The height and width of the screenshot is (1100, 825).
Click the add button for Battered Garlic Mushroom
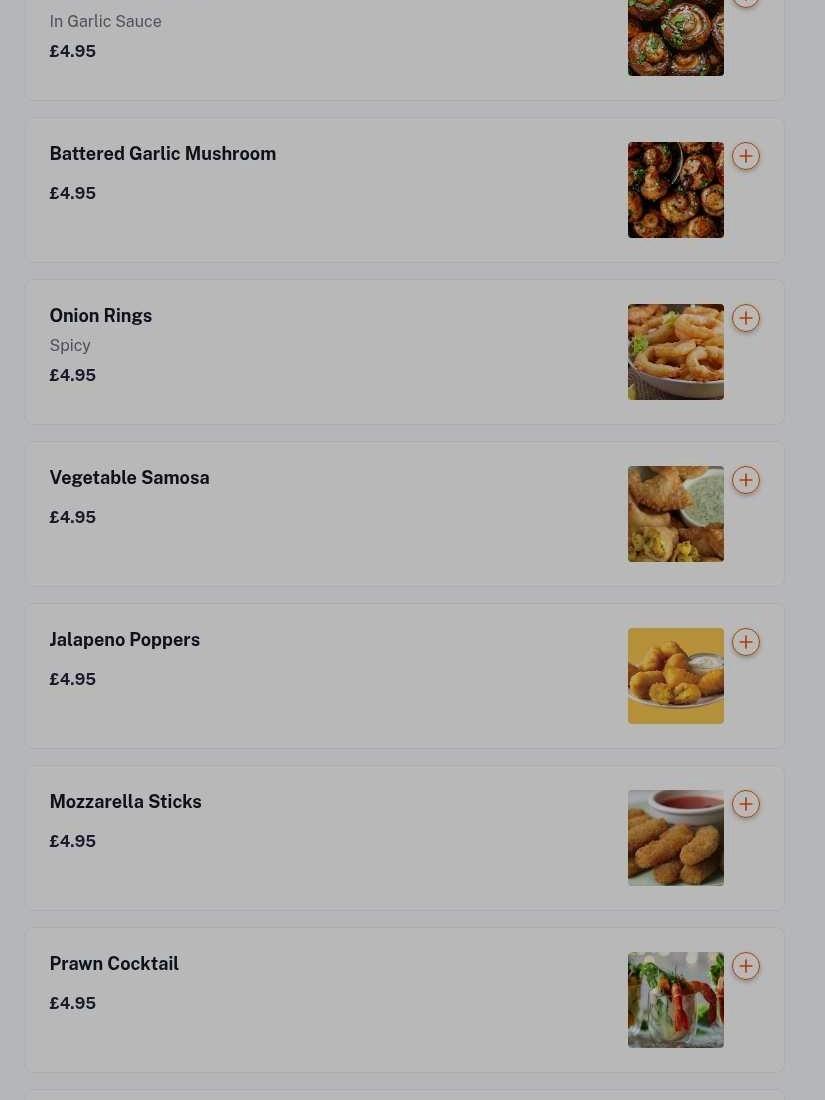[745, 156]
